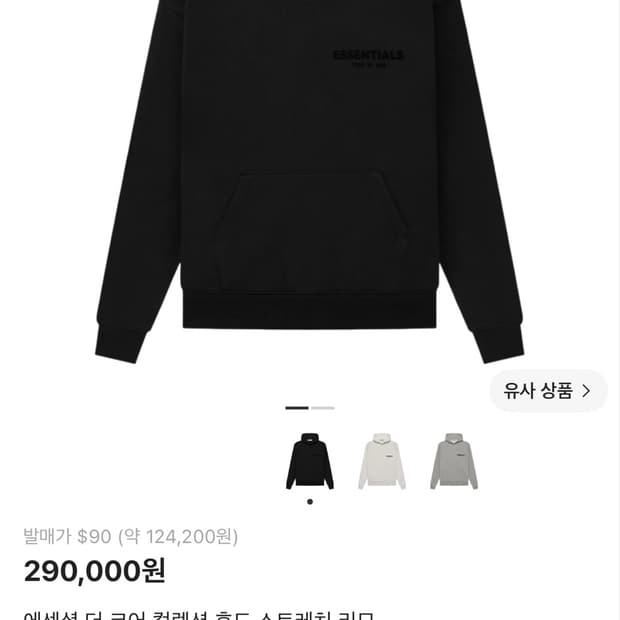Select the cream white hoodie color thumbnail

[x=382, y=461]
